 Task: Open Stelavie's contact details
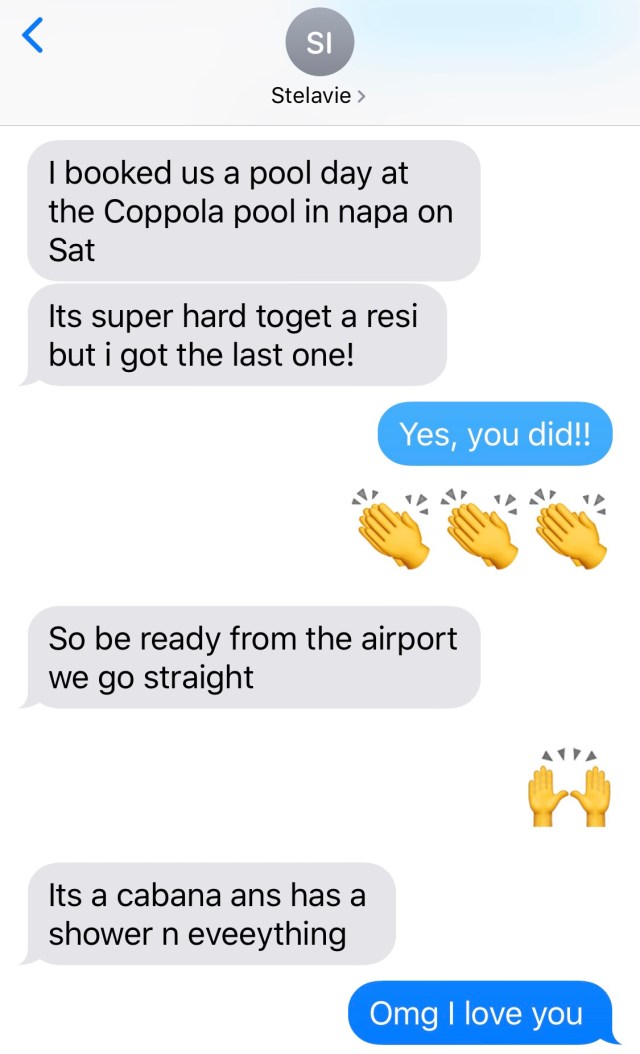coord(319,96)
